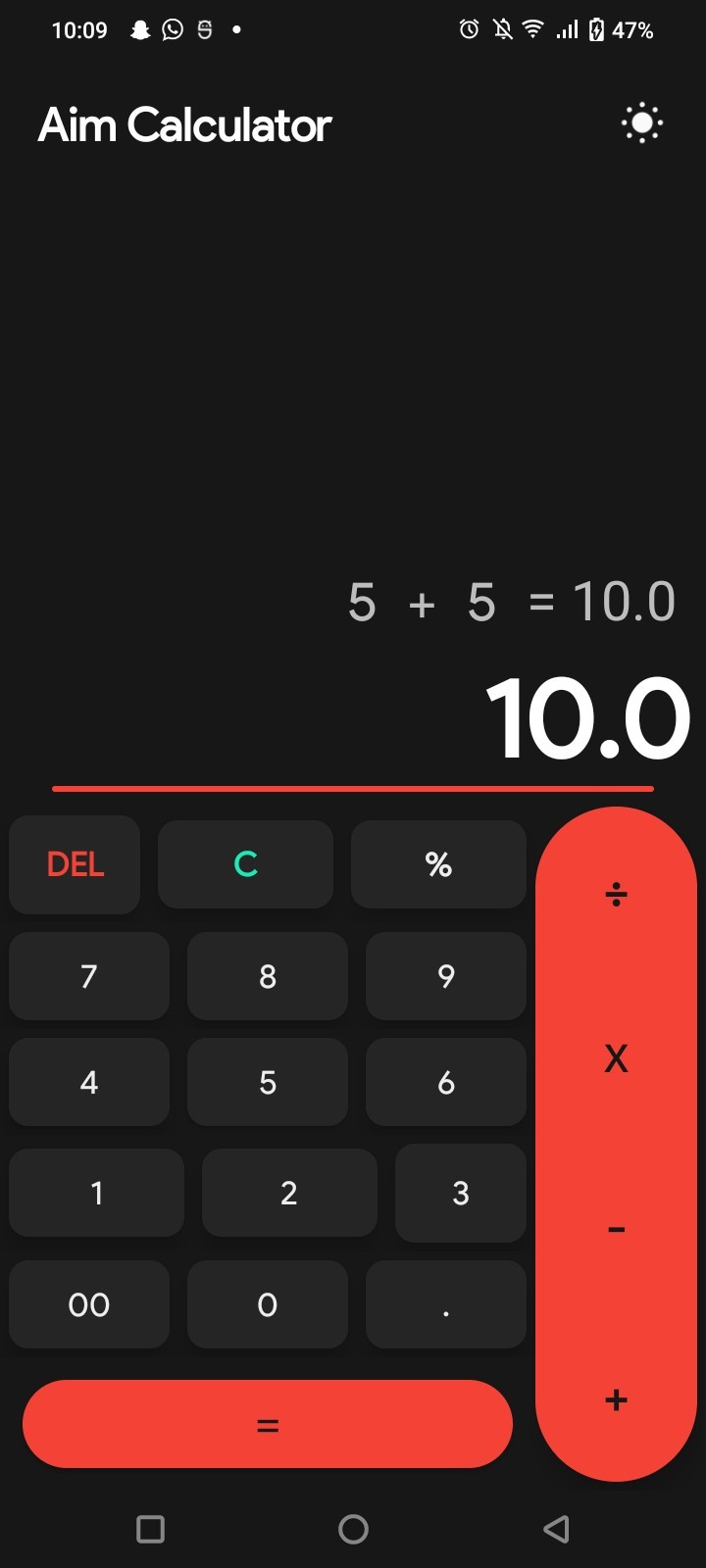
Task: Enter digit 6
Action: coord(446,1082)
